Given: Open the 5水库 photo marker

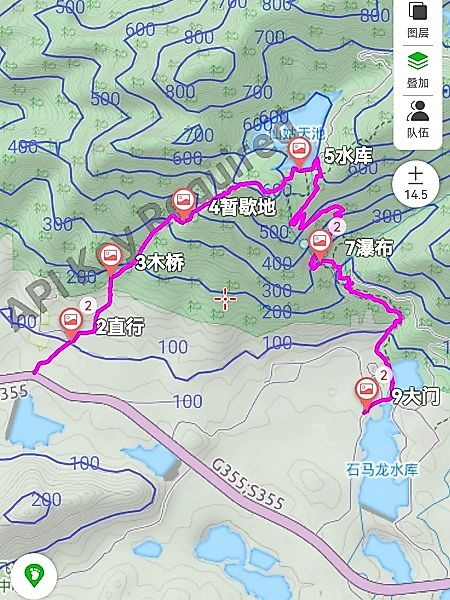Looking at the screenshot, I should [298, 153].
